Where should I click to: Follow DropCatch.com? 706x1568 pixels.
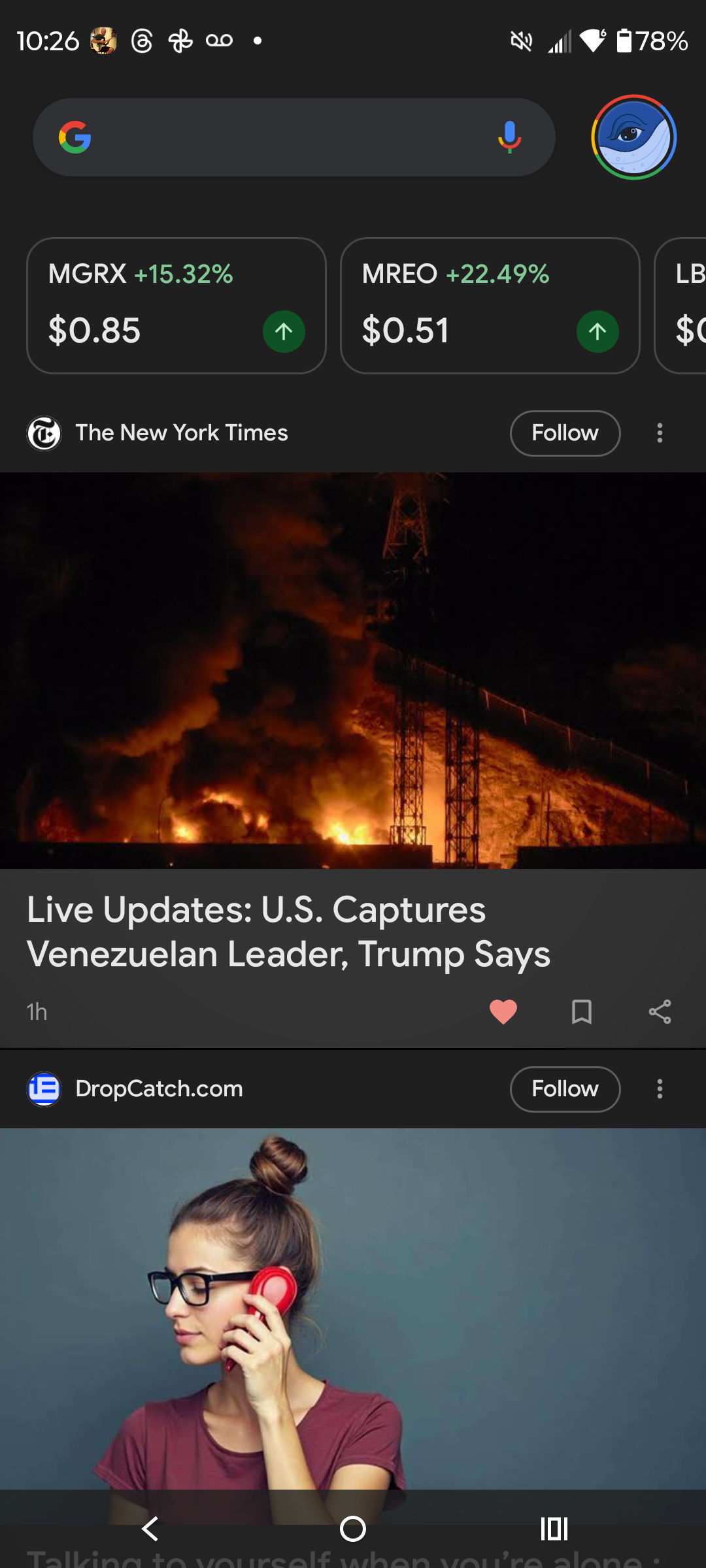[x=565, y=1089]
